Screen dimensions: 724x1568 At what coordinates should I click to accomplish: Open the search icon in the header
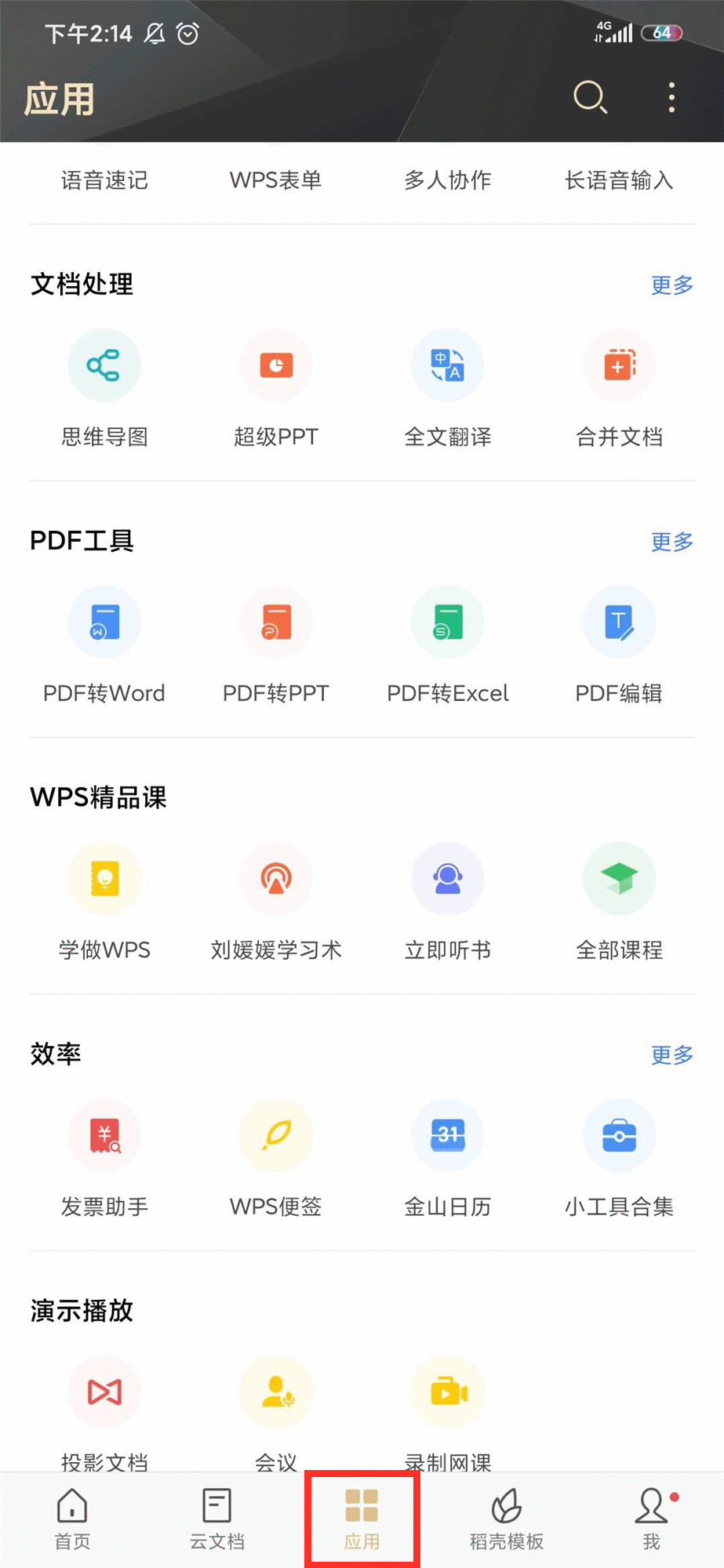point(590,98)
